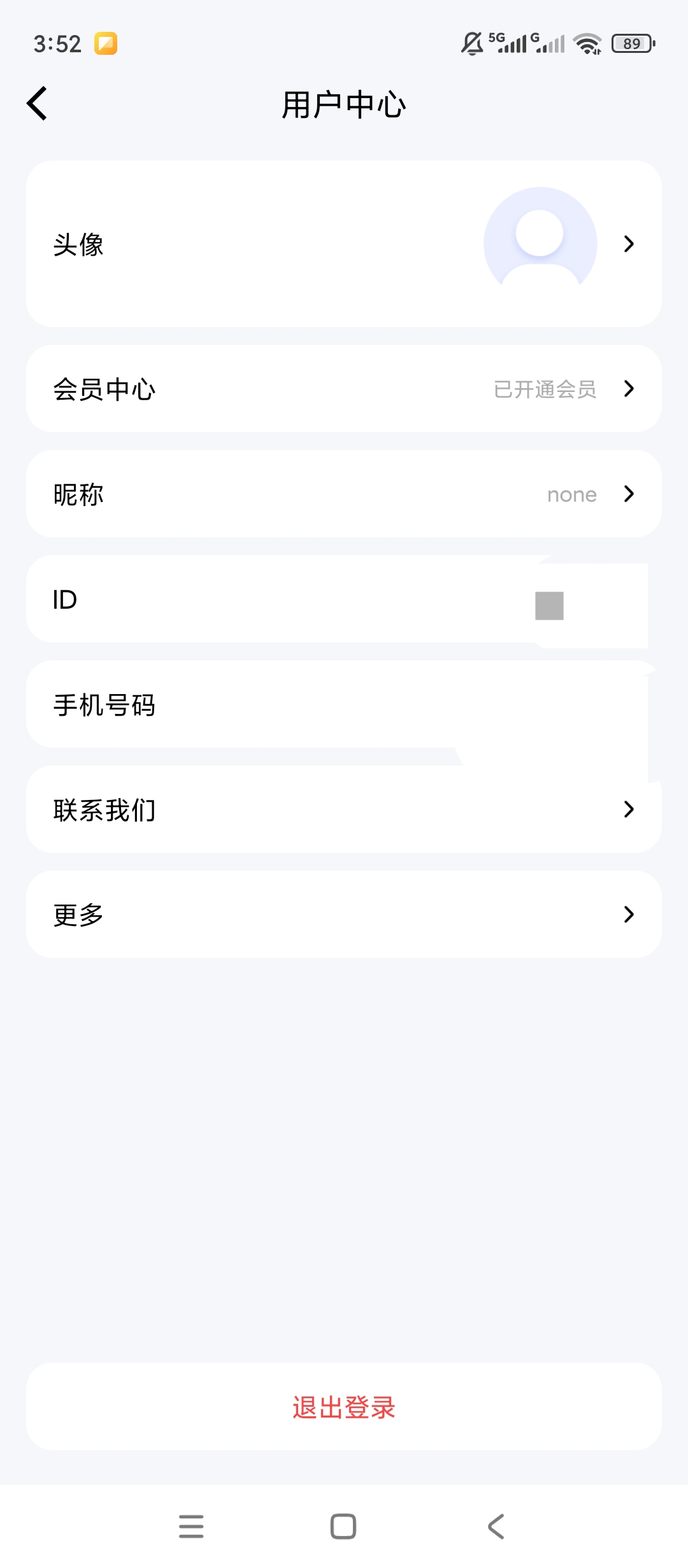Edit the 昵称 nickname row
The image size is (688, 1568).
click(344, 494)
